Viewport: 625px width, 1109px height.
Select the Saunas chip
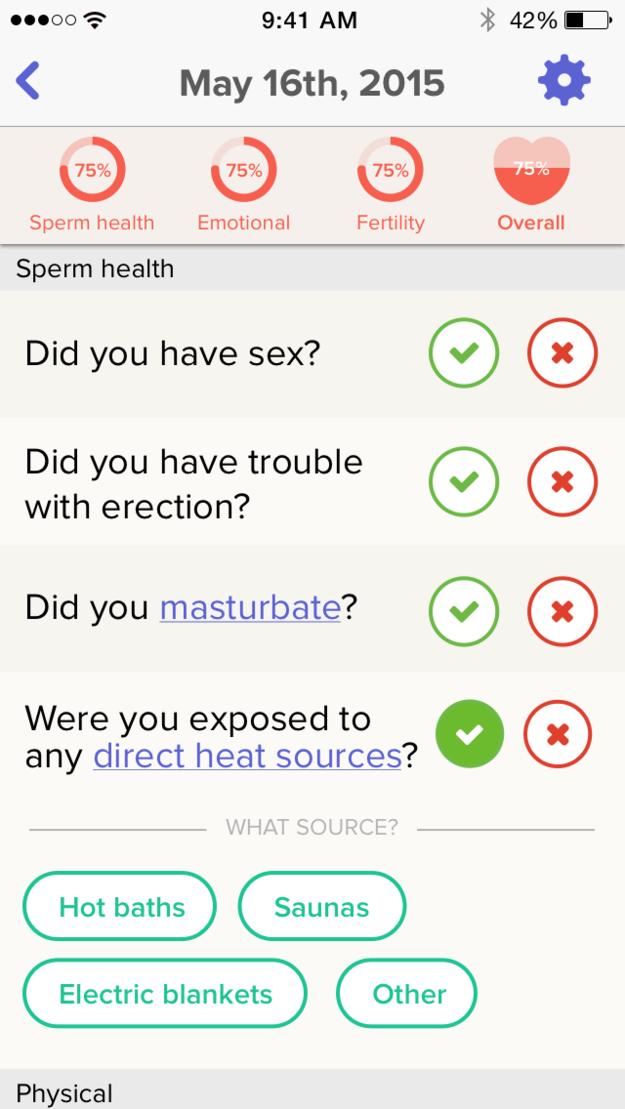[x=321, y=907]
